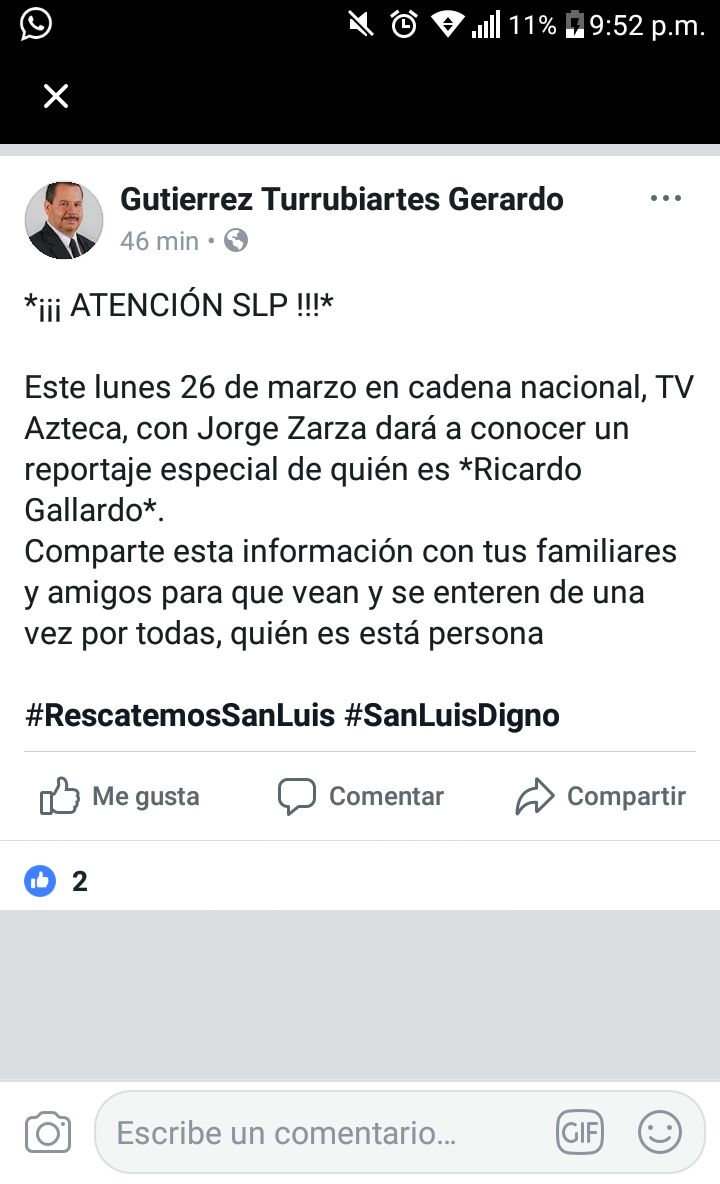Screen dimensions: 720x1184
Task: Tap Comentar to comment on post
Action: (361, 796)
